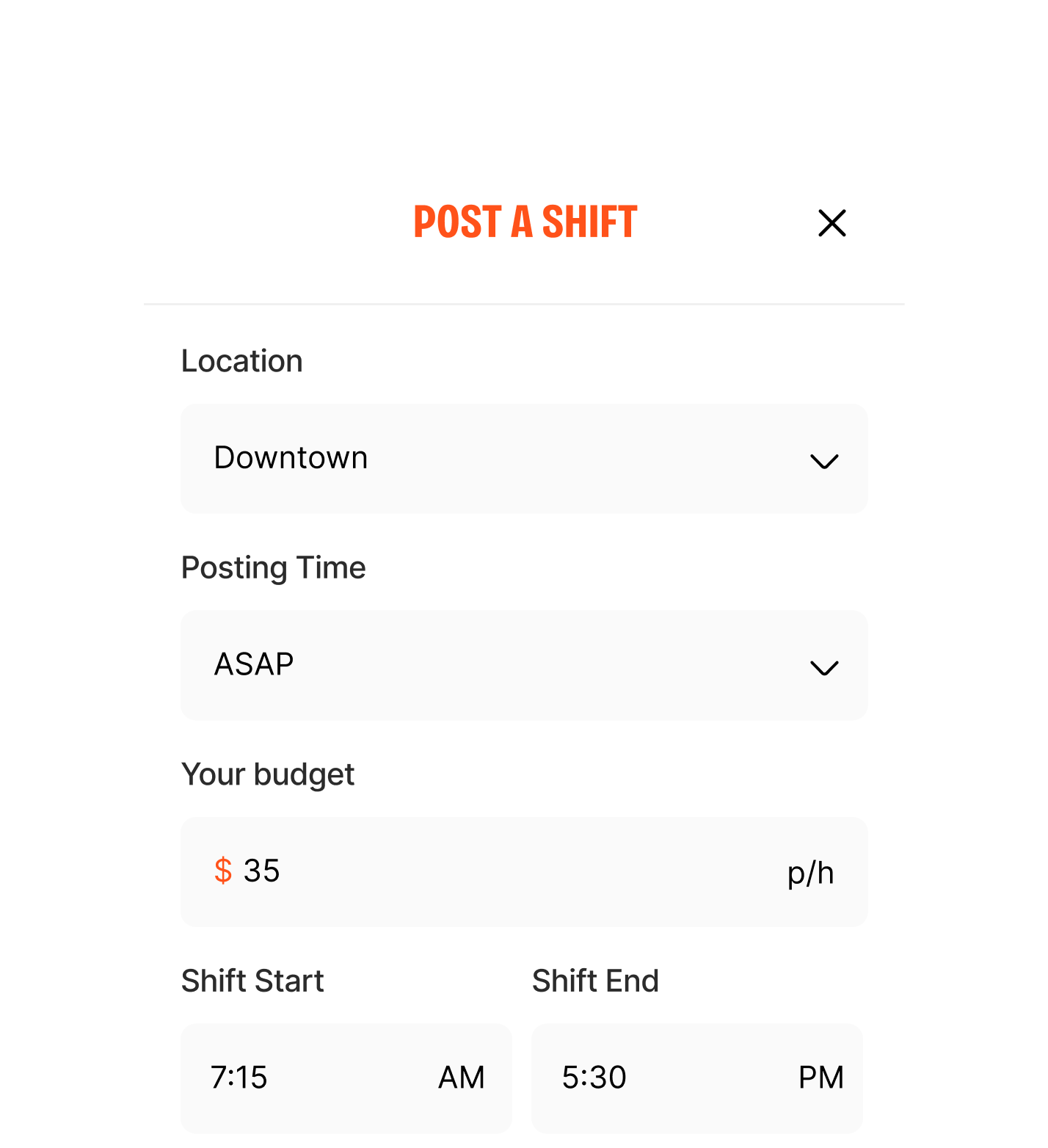Close the Post a Shift sheet

[x=832, y=223]
